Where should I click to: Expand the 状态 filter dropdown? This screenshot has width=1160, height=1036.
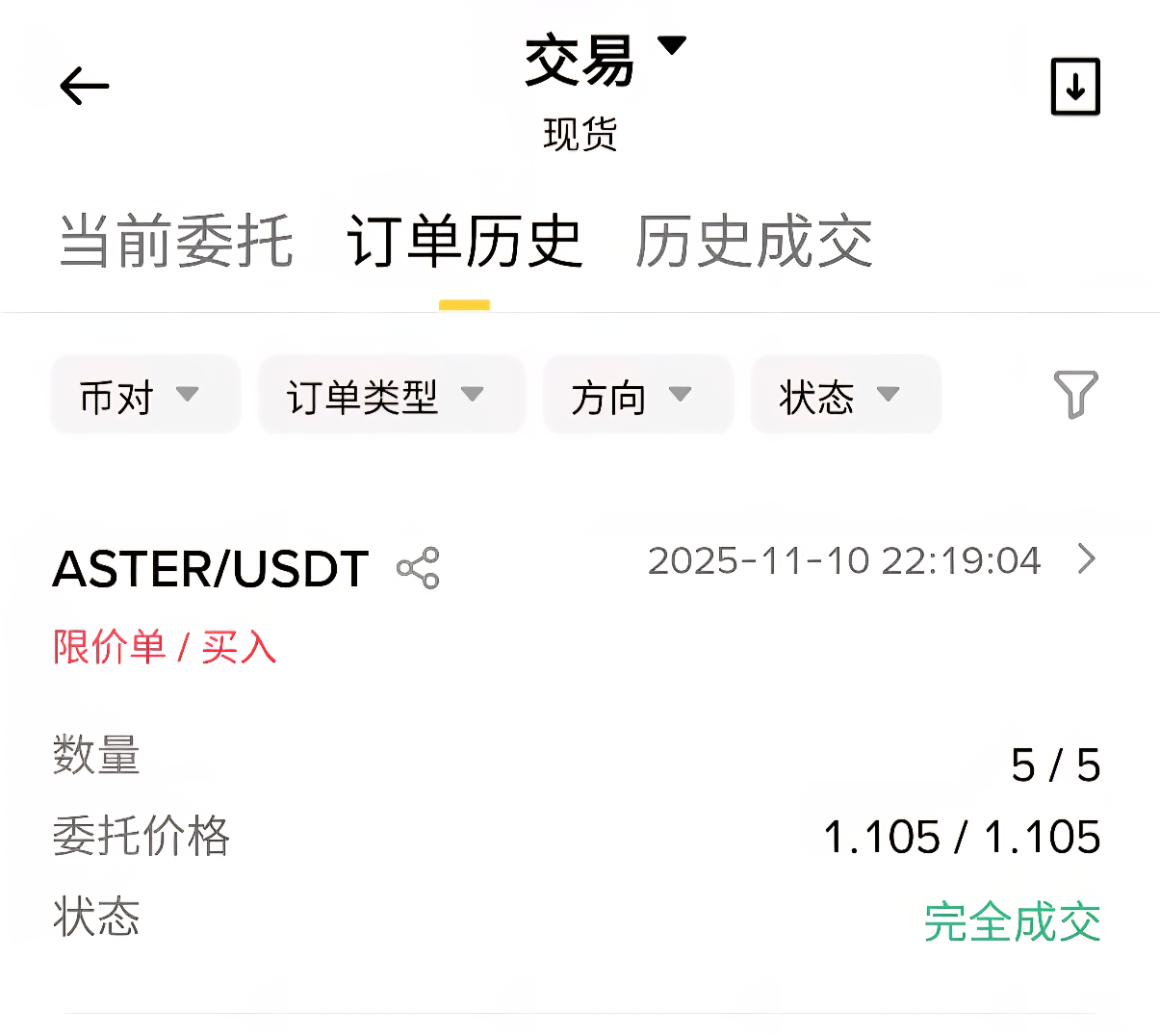pyautogui.click(x=845, y=395)
